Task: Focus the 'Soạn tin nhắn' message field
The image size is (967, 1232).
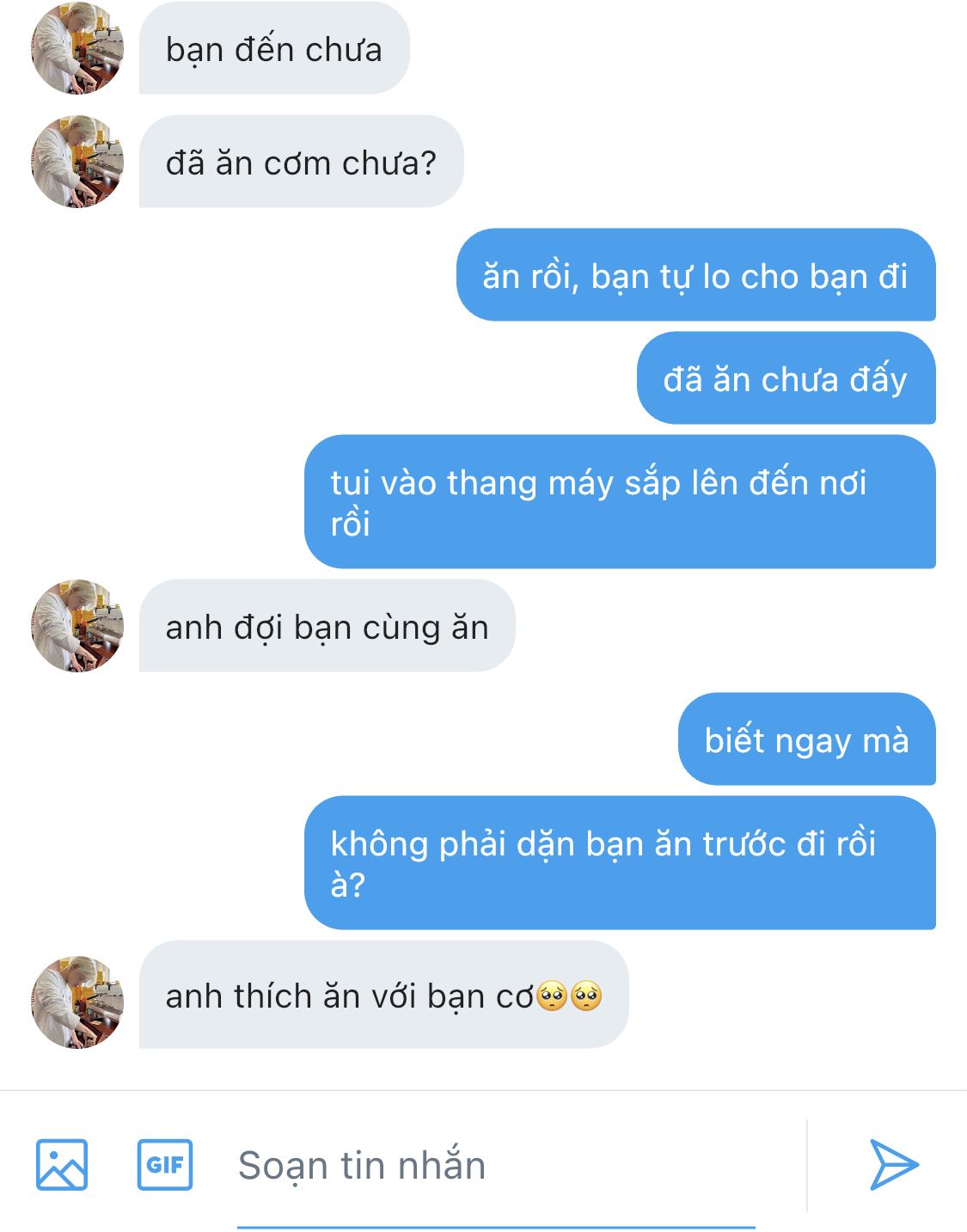Action: point(494,1166)
